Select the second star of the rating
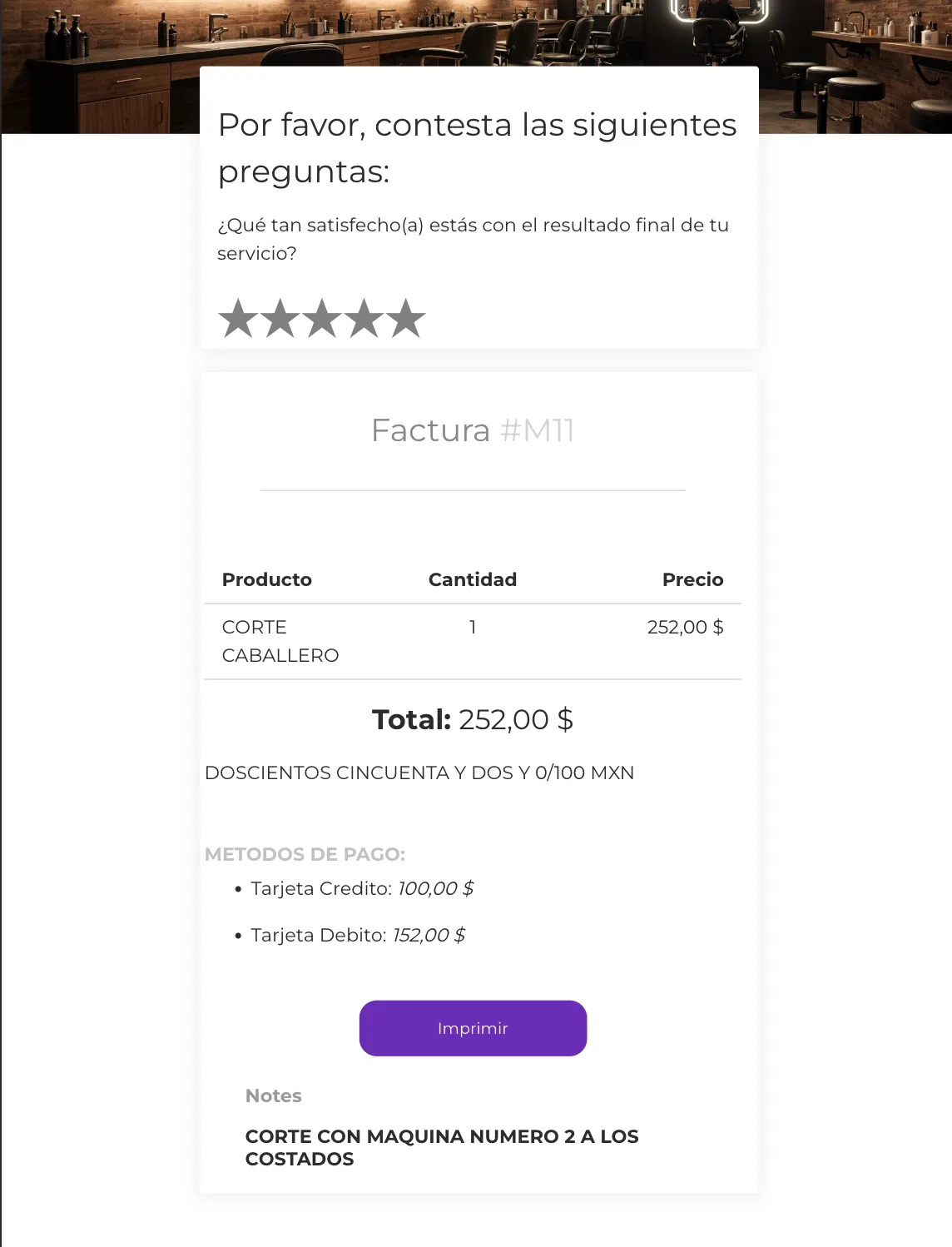The height and width of the screenshot is (1247, 952). (281, 317)
